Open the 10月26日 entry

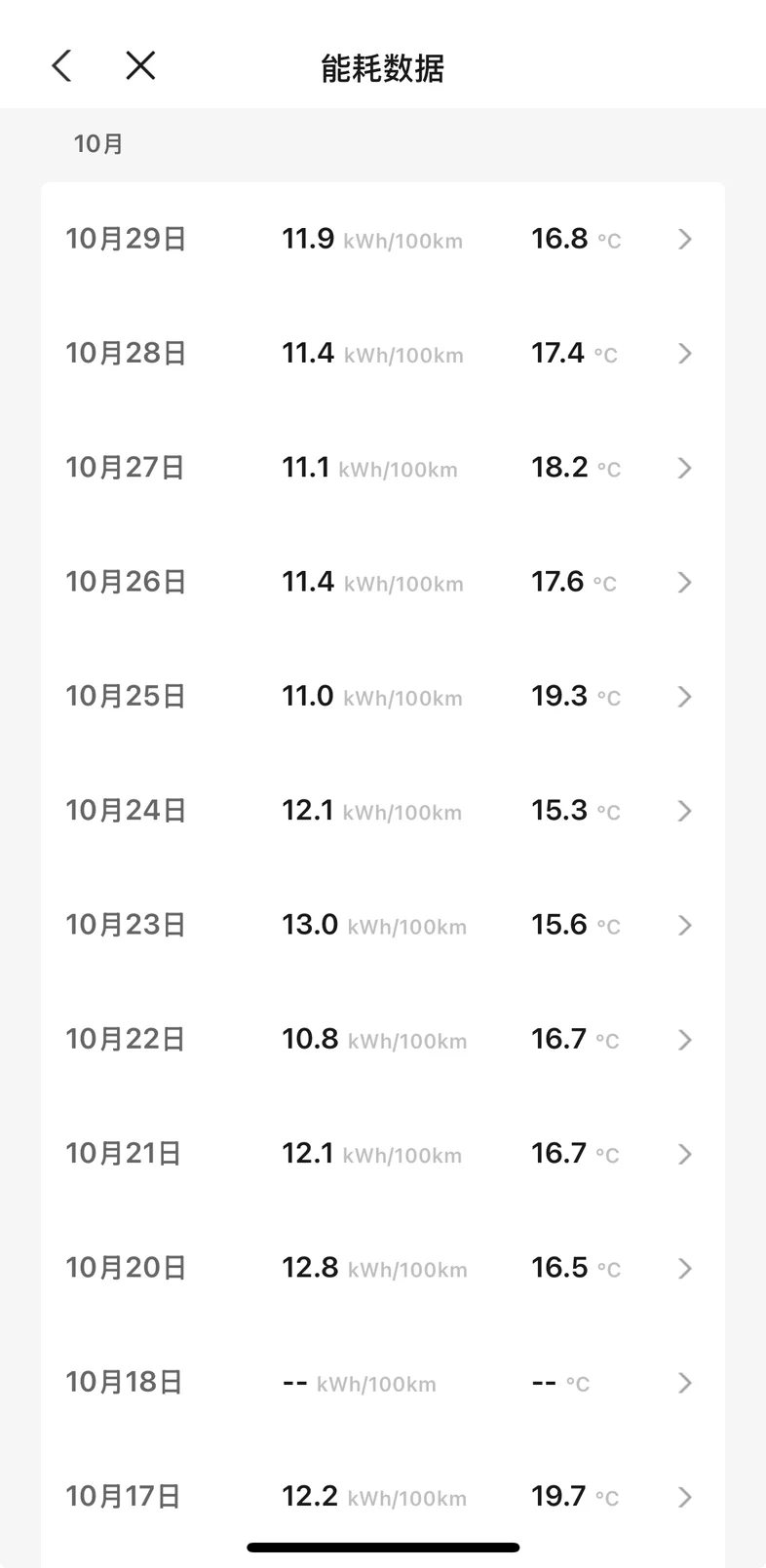pyautogui.click(x=383, y=582)
